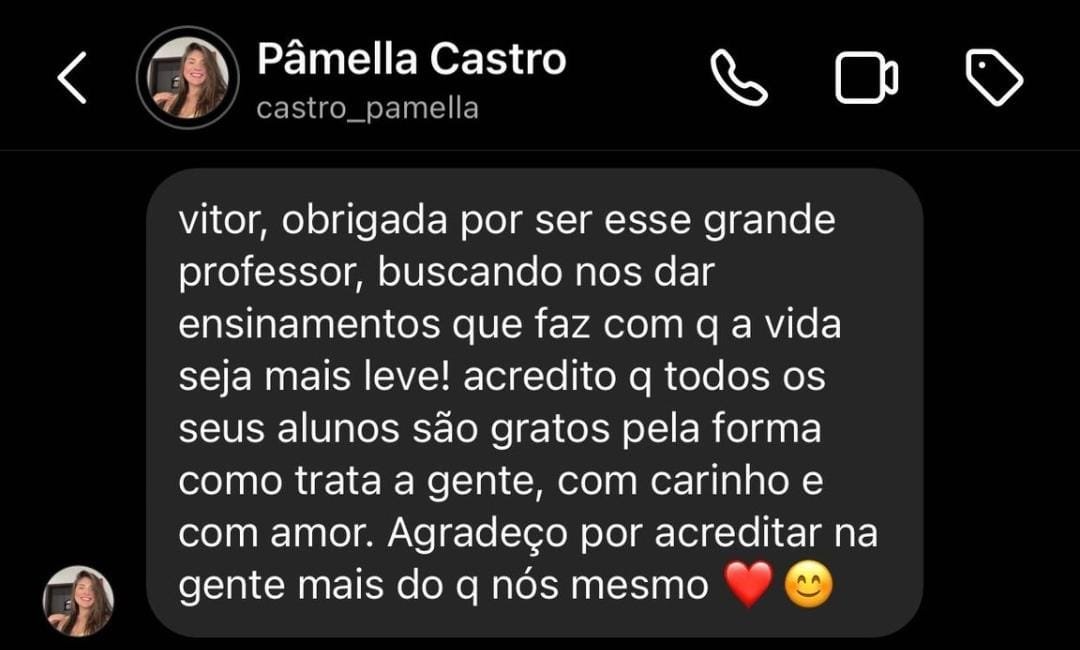
Task: Start an audio call with Pâmella
Action: tap(739, 79)
